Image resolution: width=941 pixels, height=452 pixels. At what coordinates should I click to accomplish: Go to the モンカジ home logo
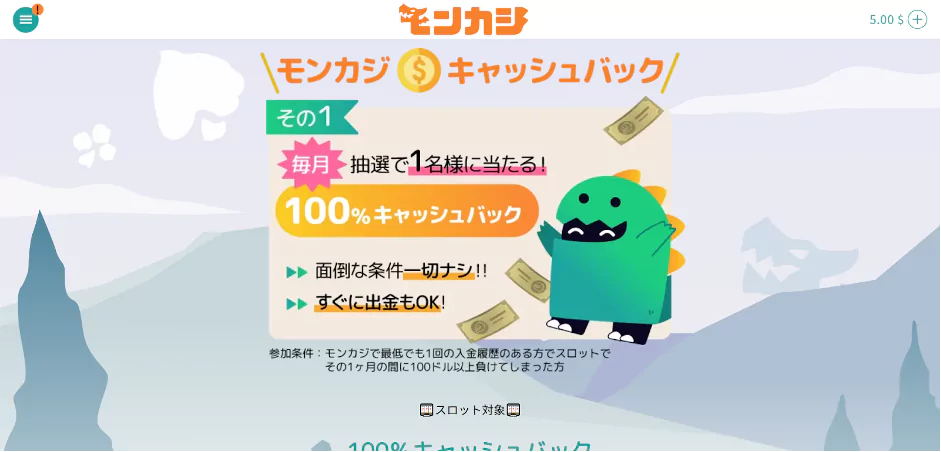462,19
